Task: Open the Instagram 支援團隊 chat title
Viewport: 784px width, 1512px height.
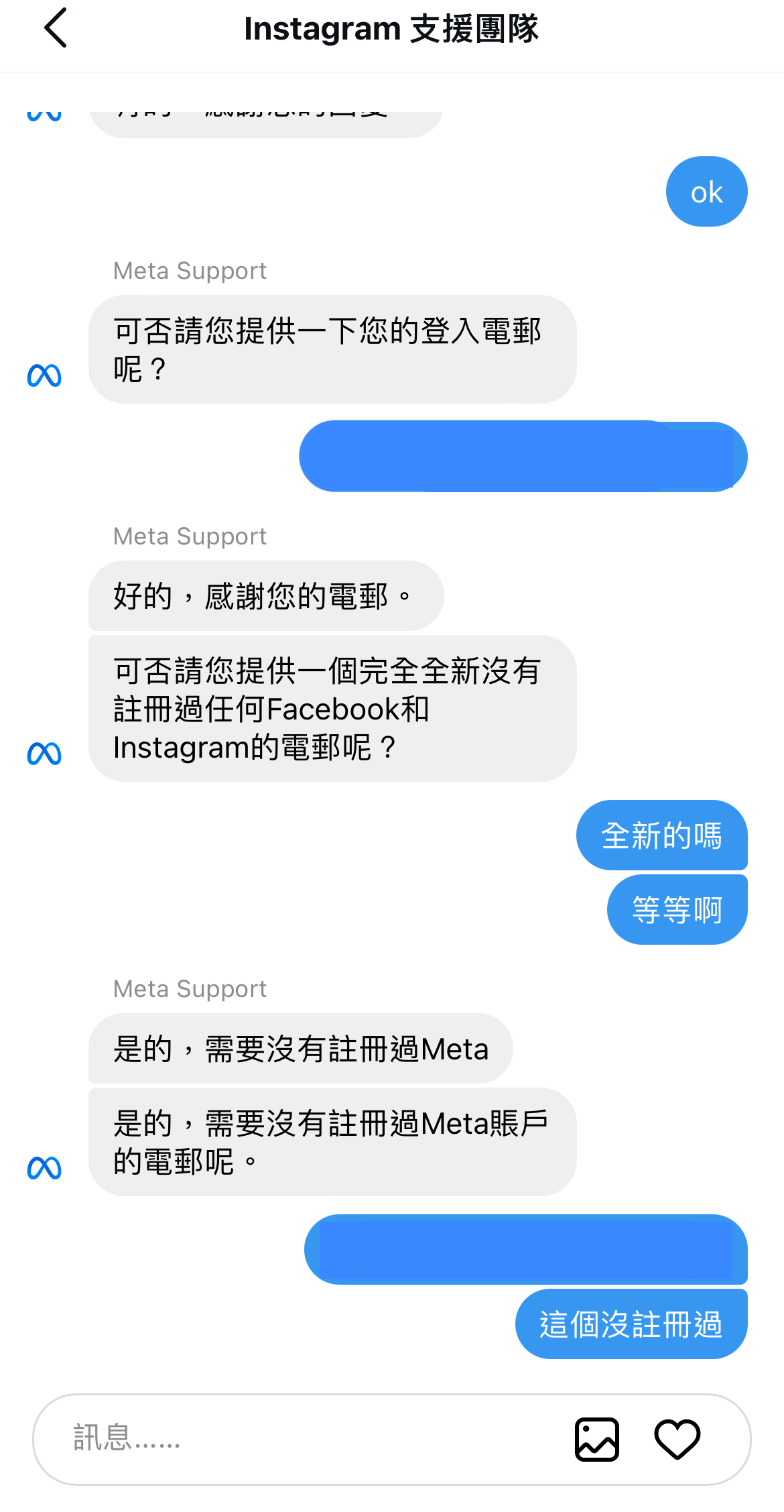Action: coord(392,28)
